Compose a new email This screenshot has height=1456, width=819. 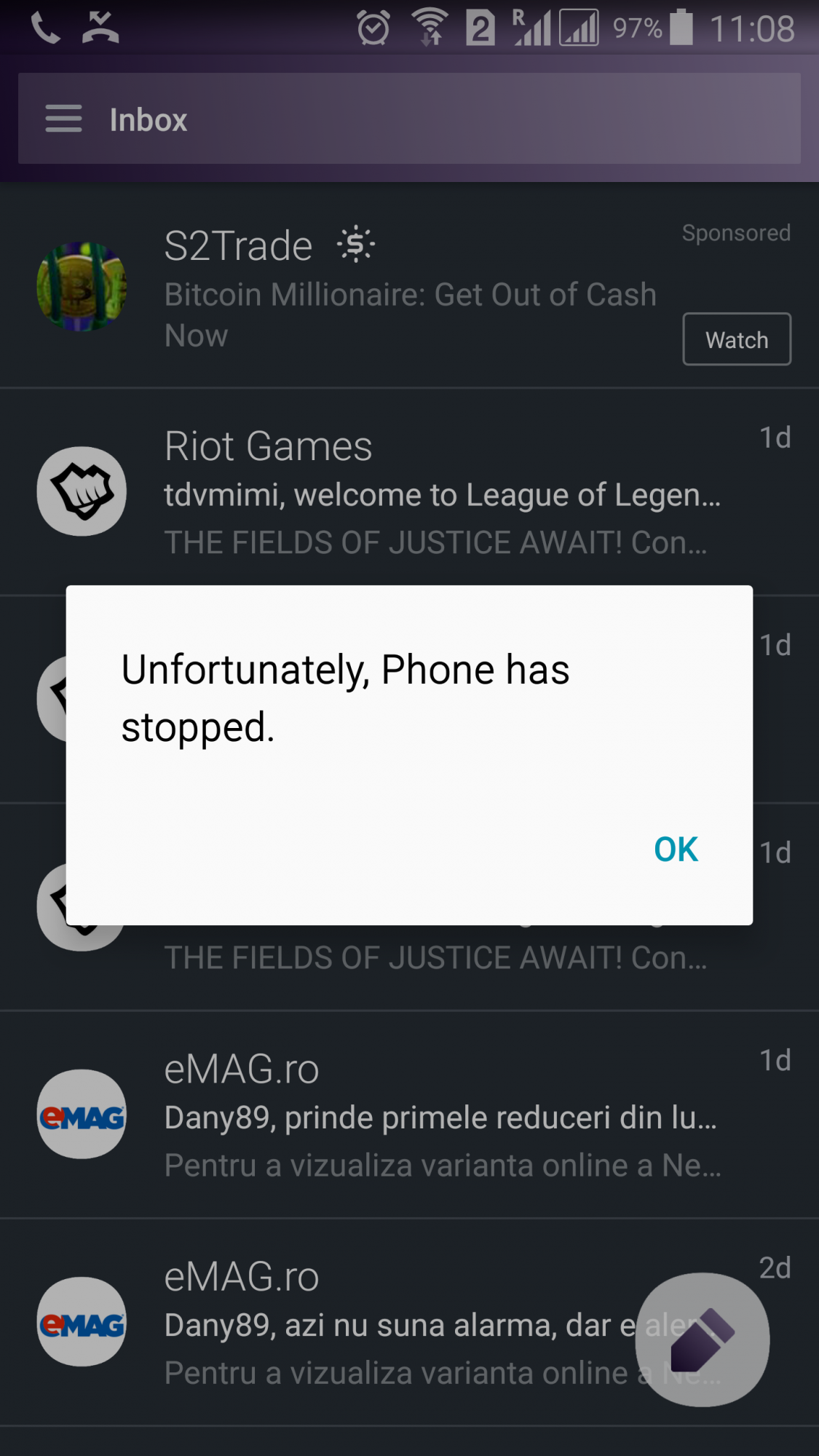pyautogui.click(x=703, y=1339)
